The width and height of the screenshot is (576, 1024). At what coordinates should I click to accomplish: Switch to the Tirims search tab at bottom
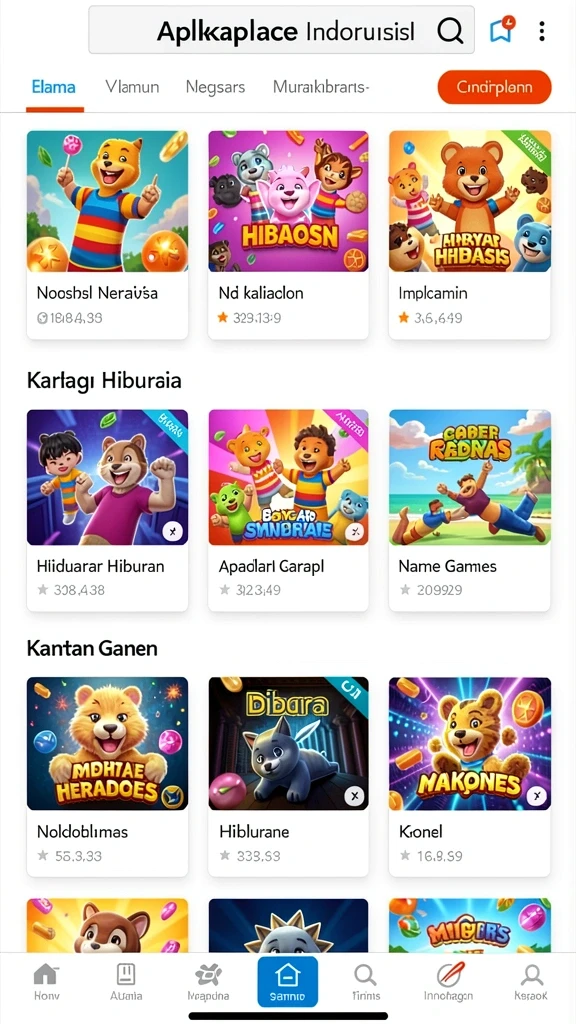365,982
